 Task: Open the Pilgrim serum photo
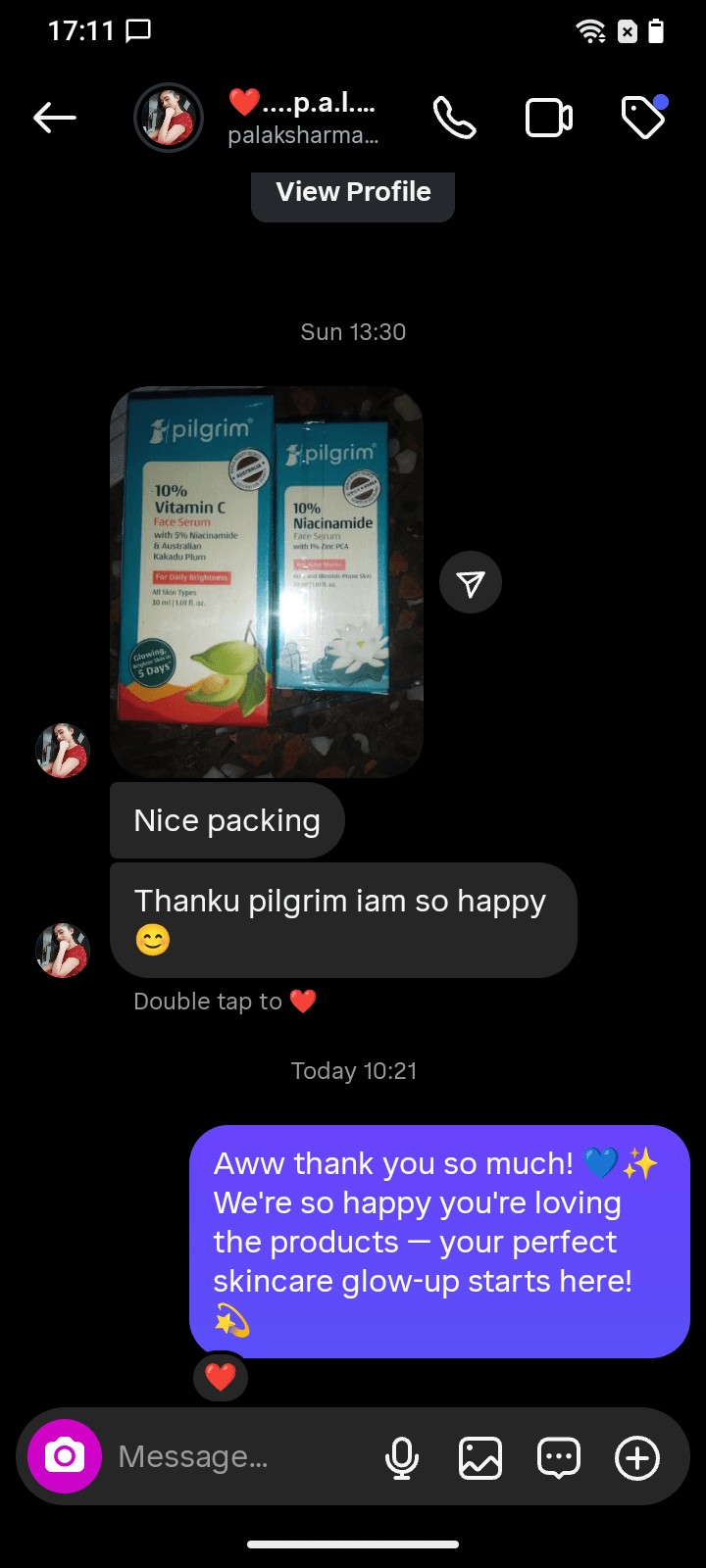click(x=267, y=582)
